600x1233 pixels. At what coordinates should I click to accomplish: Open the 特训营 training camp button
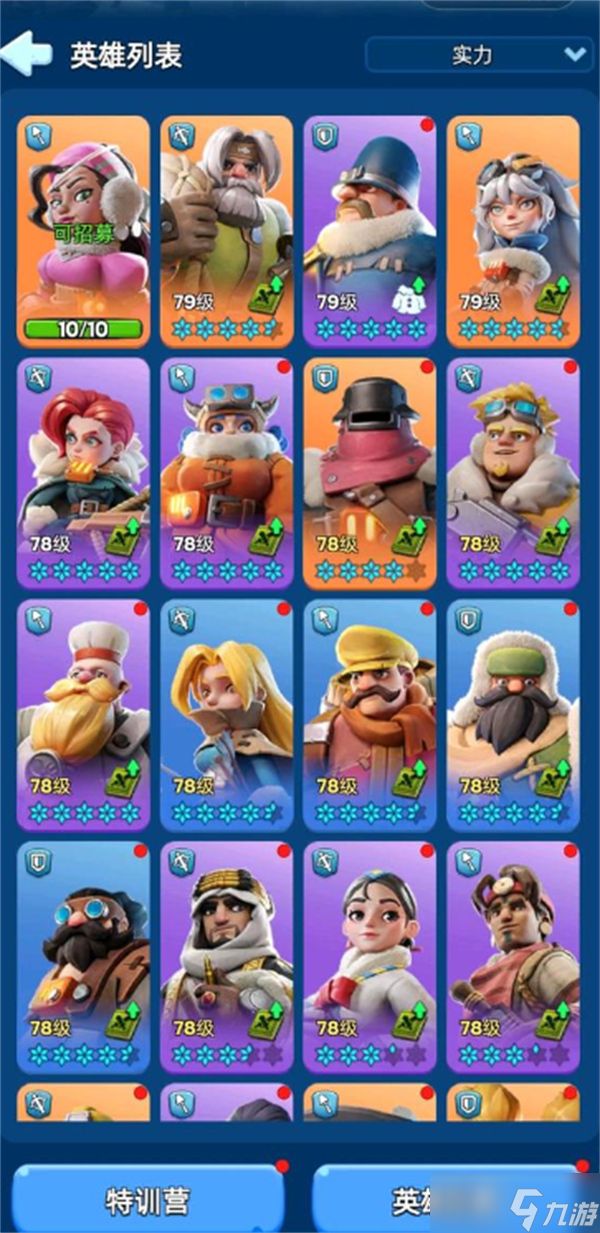(147, 1200)
